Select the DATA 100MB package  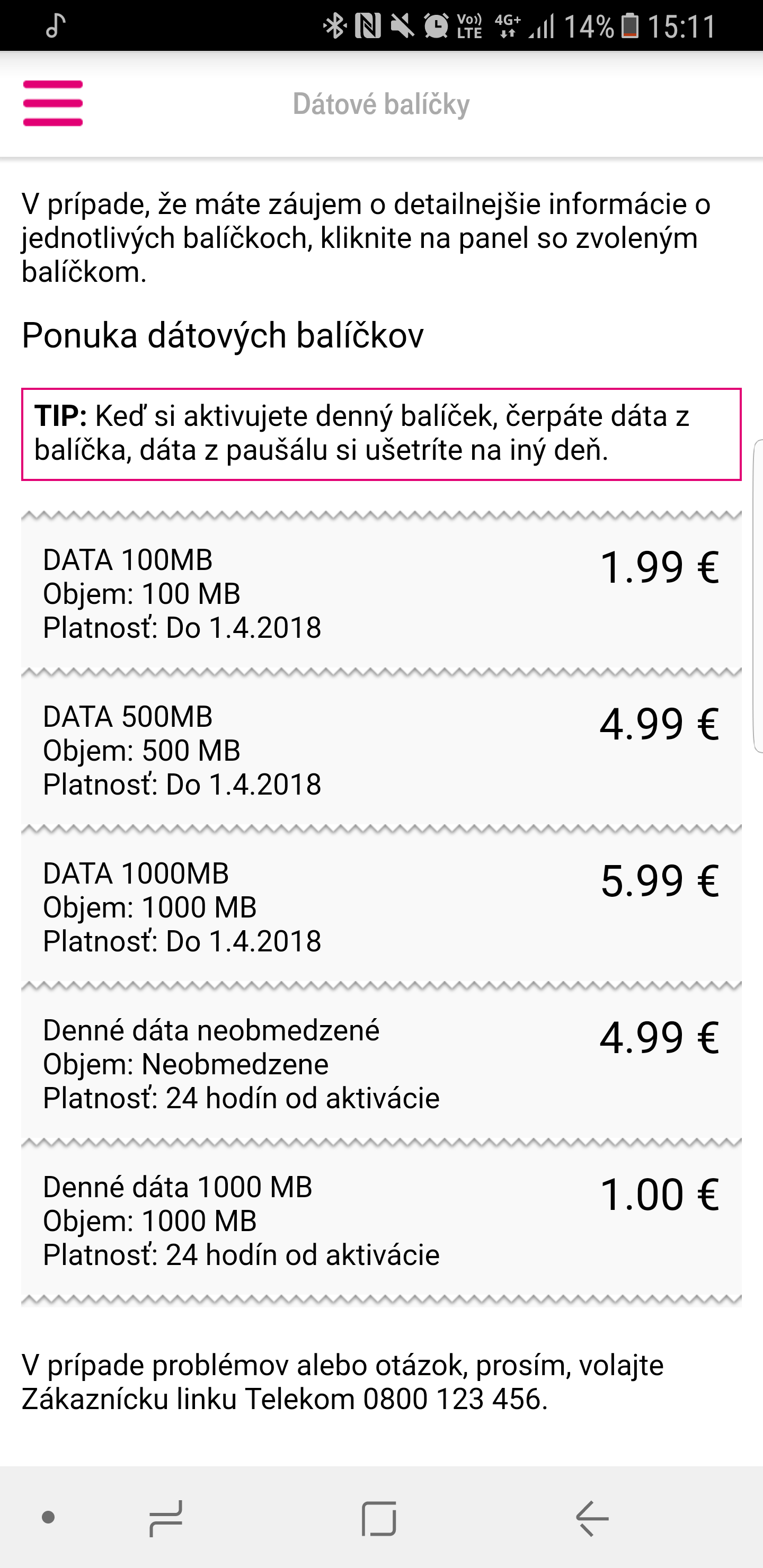[381, 593]
